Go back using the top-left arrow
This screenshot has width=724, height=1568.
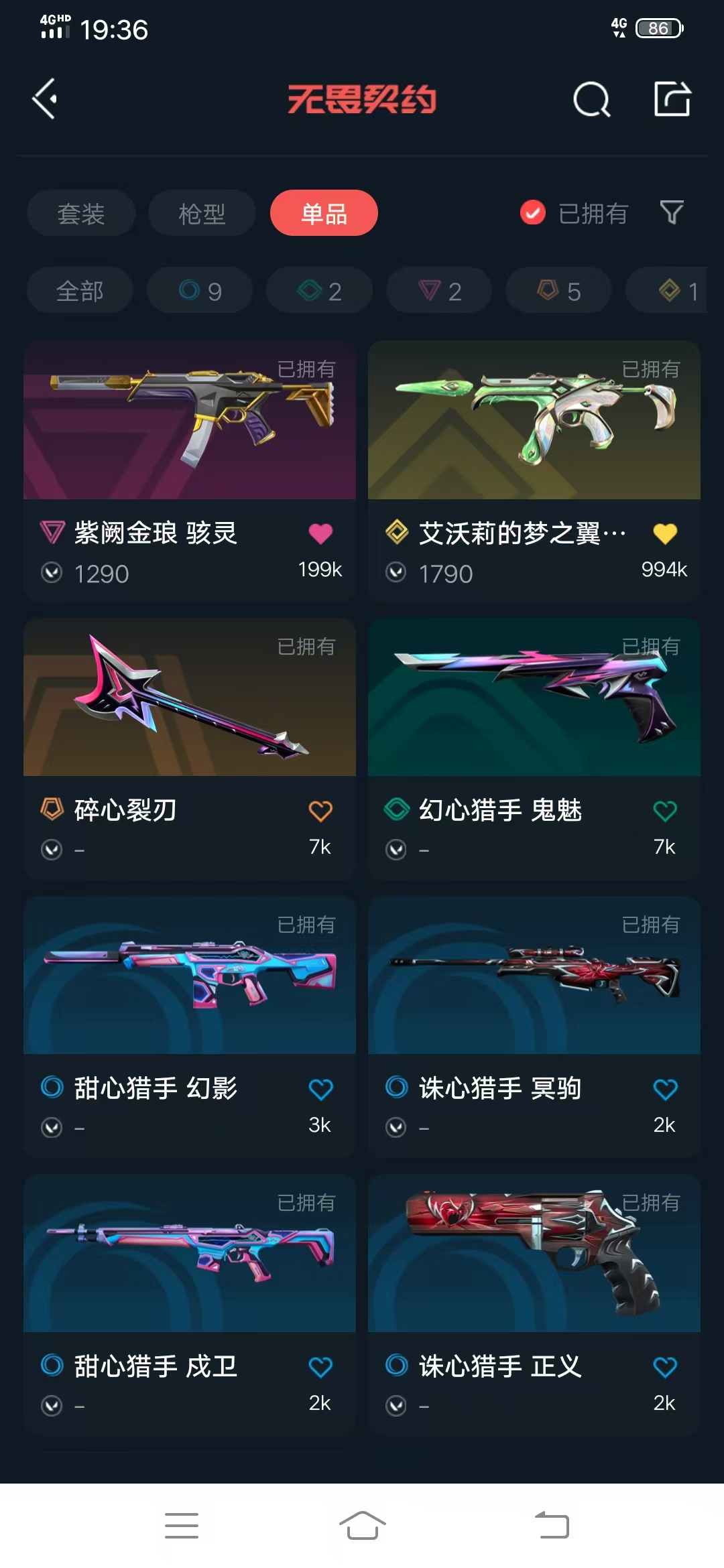click(45, 99)
